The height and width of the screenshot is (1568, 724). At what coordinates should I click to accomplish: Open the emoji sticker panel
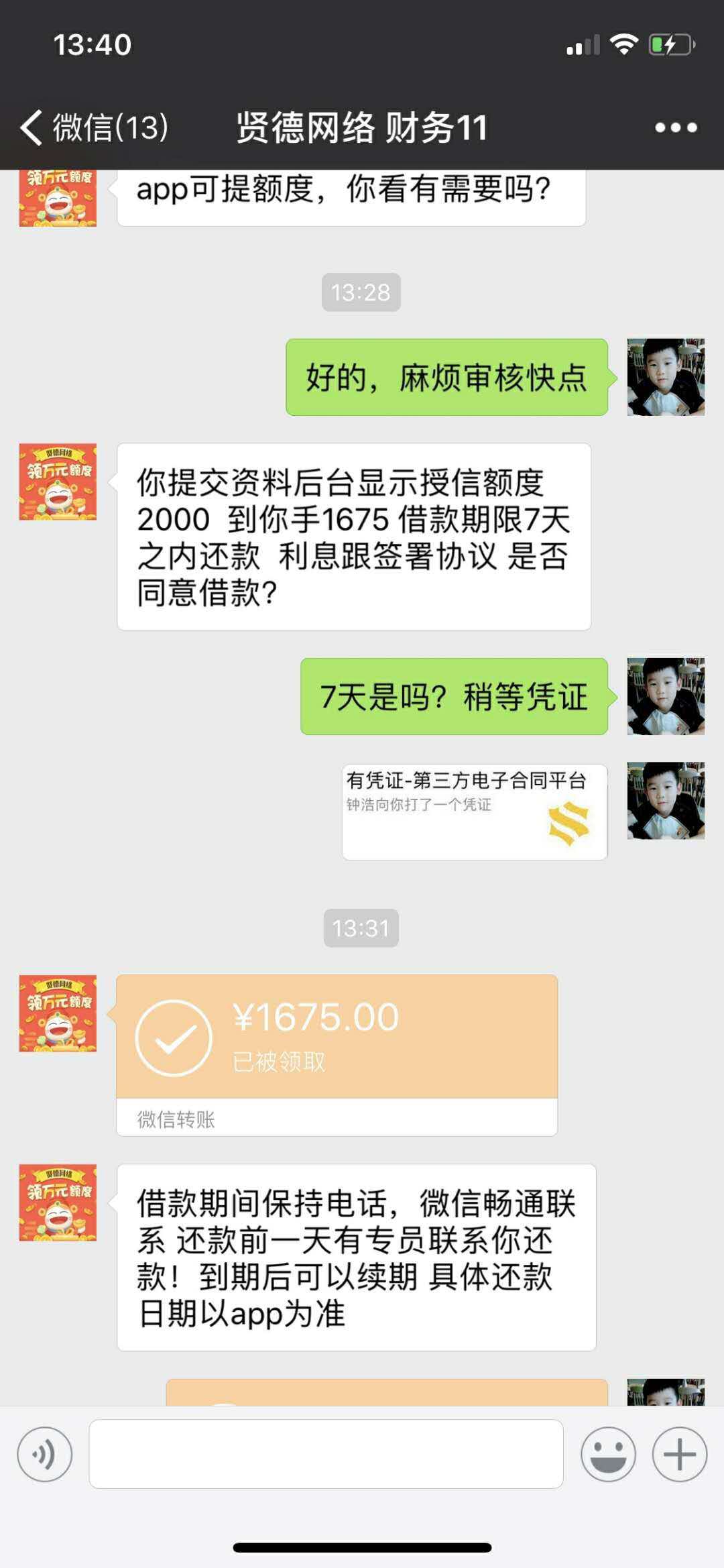pos(608,1454)
